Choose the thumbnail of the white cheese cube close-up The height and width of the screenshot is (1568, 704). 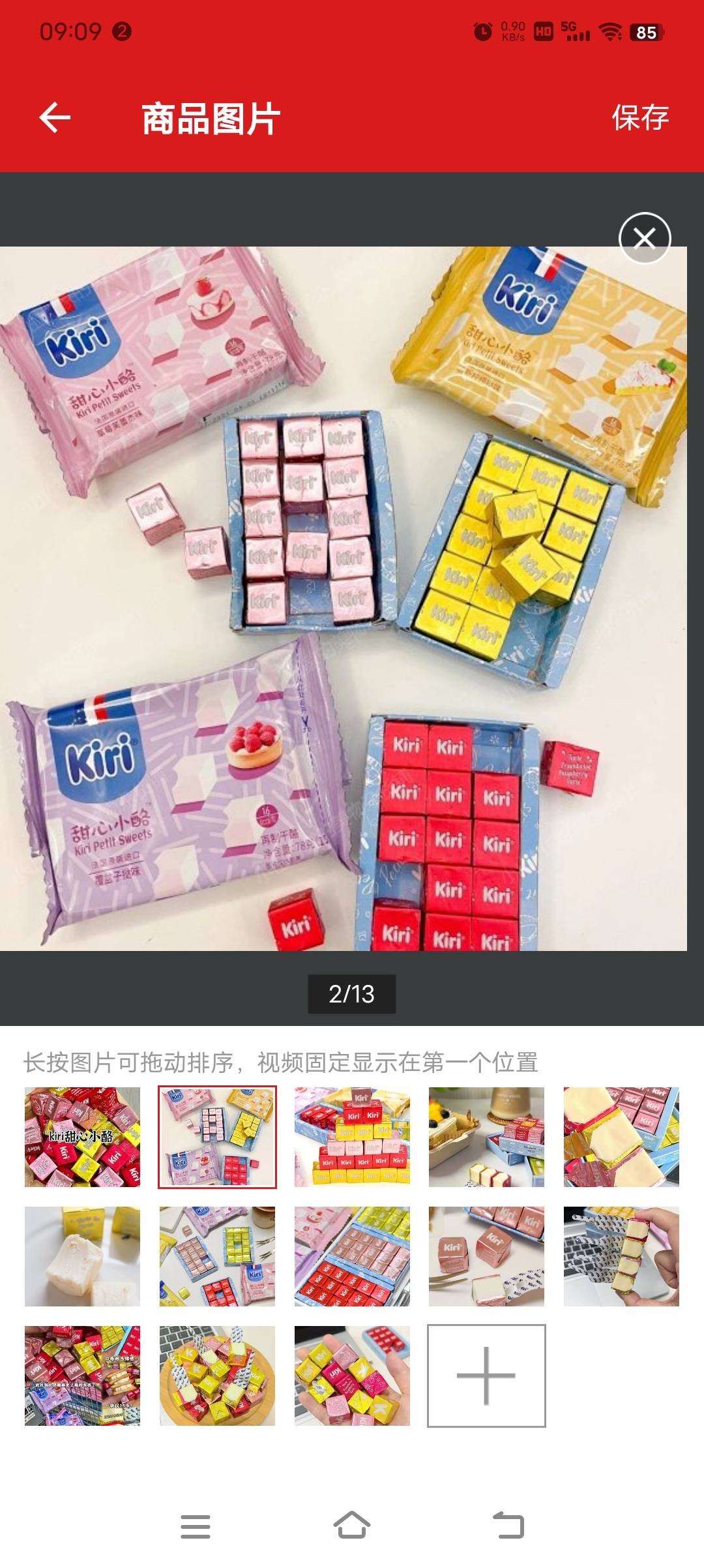coord(82,1256)
